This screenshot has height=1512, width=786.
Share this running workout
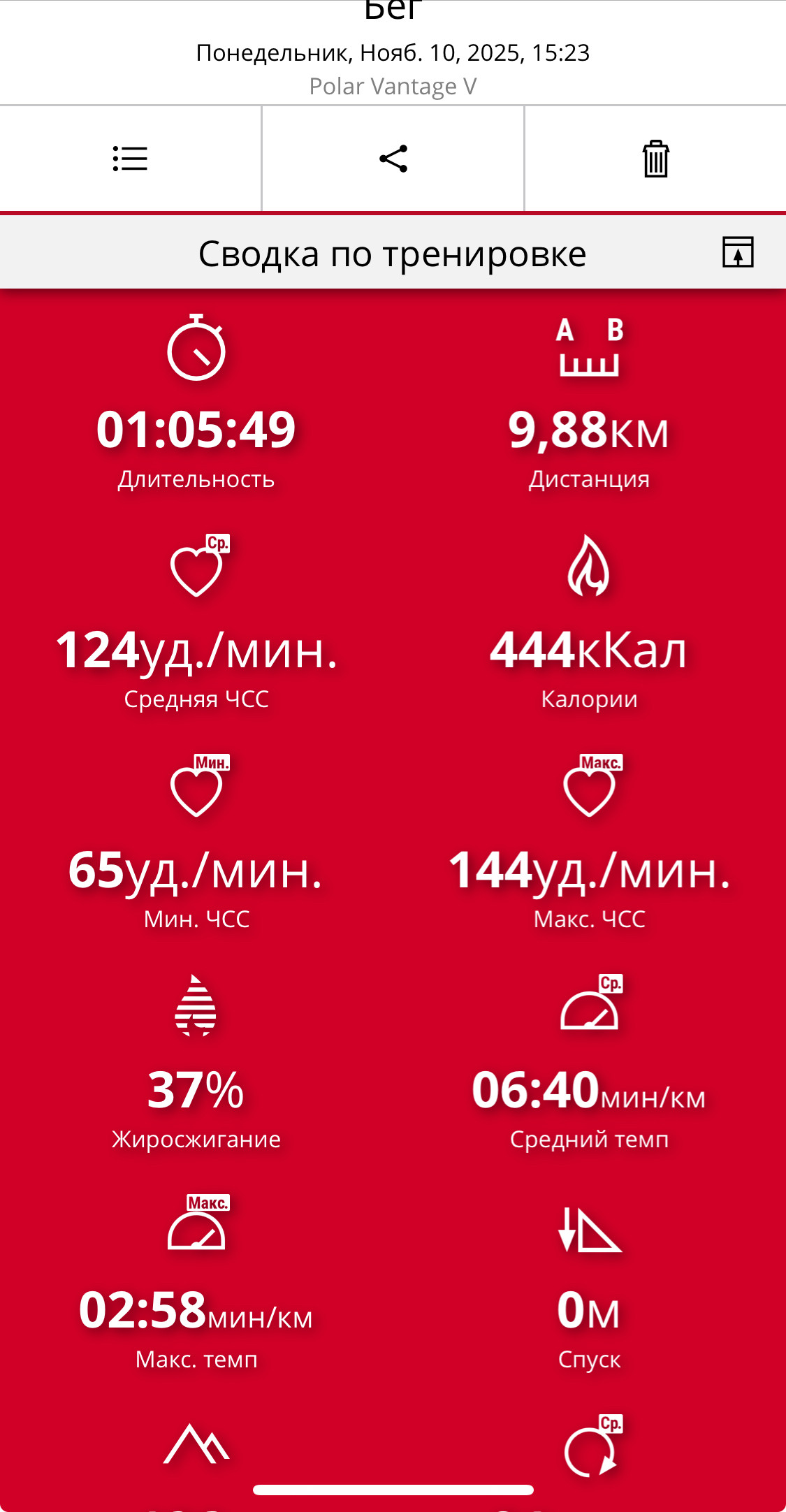pos(393,159)
